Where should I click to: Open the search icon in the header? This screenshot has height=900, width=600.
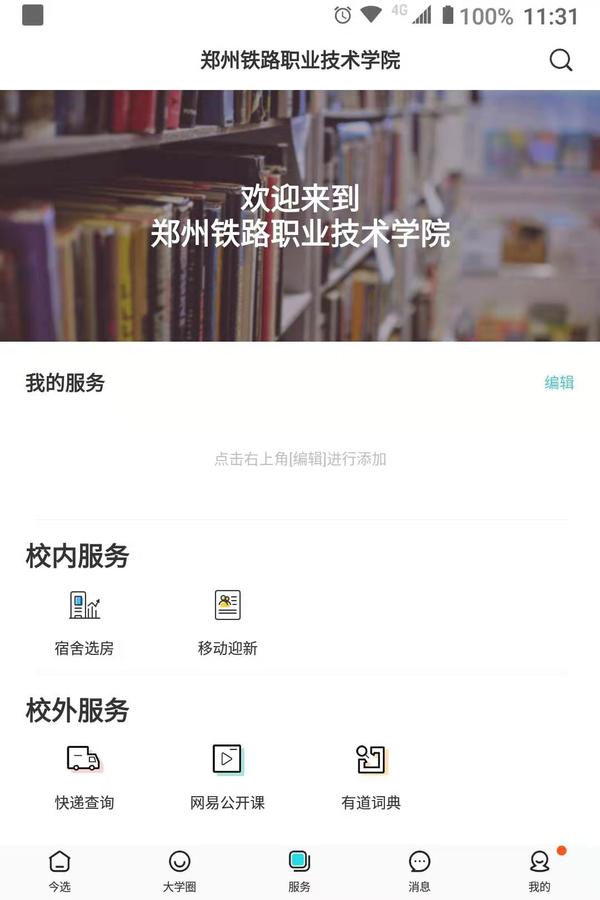tap(561, 60)
